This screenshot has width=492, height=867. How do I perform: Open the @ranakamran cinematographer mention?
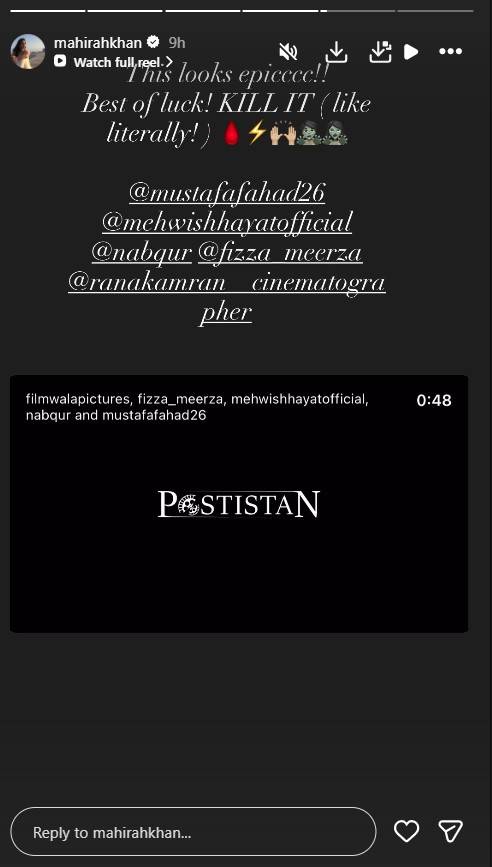(x=227, y=297)
